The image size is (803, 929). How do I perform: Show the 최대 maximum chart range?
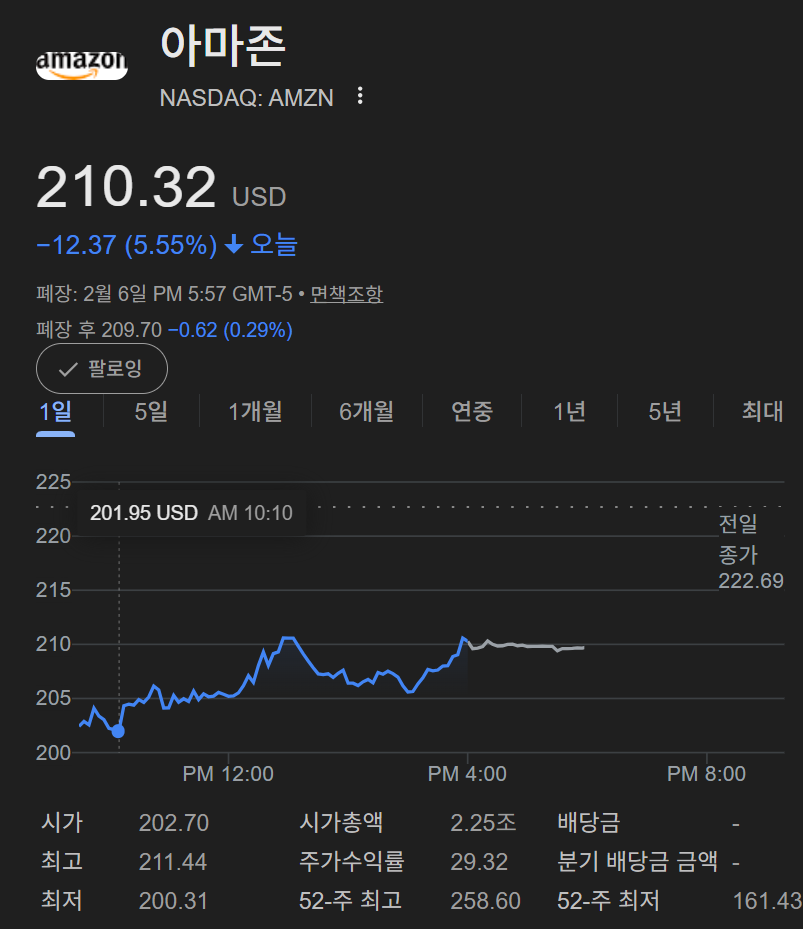pos(762,411)
